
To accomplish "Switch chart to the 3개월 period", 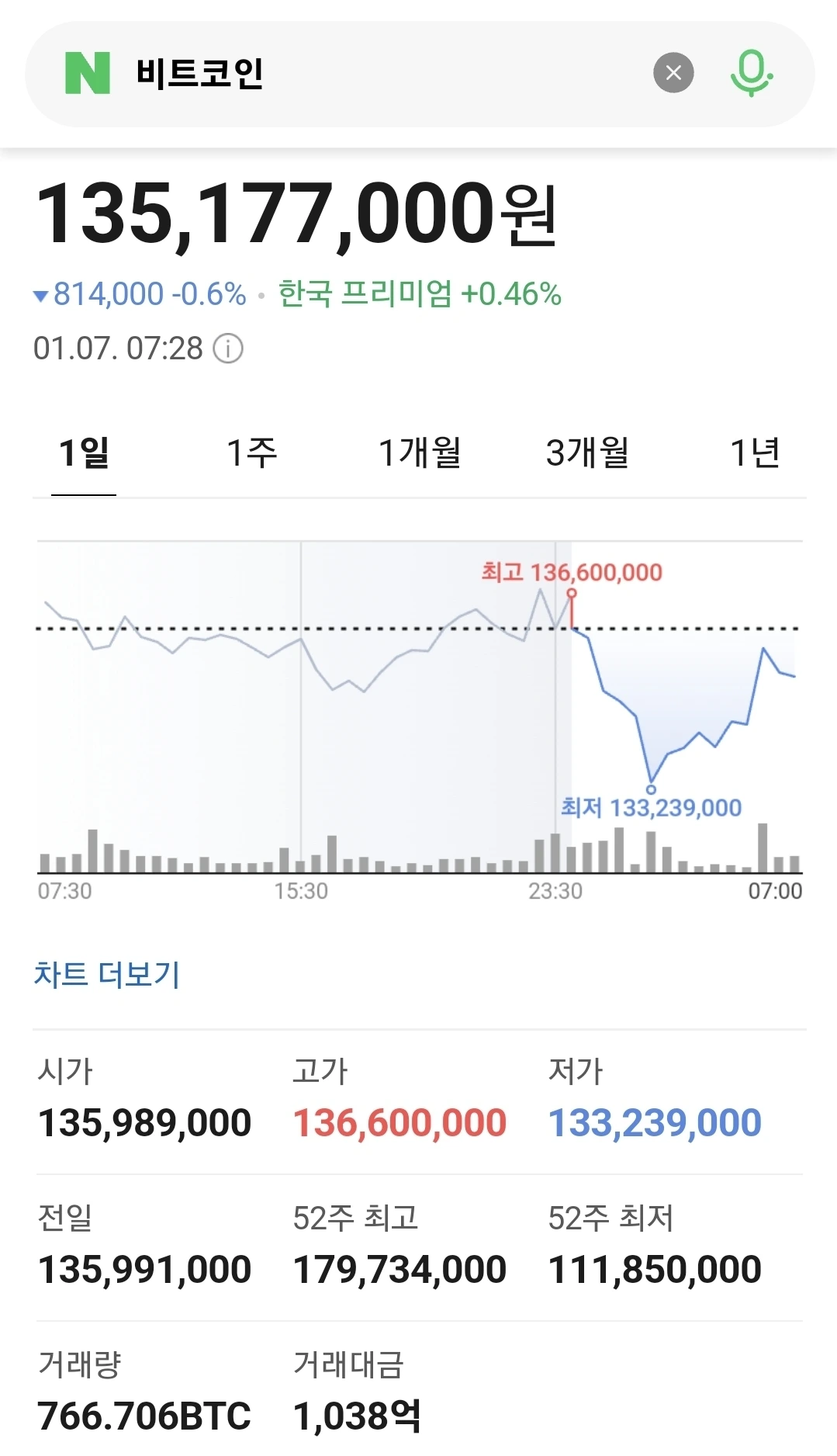I will (587, 453).
